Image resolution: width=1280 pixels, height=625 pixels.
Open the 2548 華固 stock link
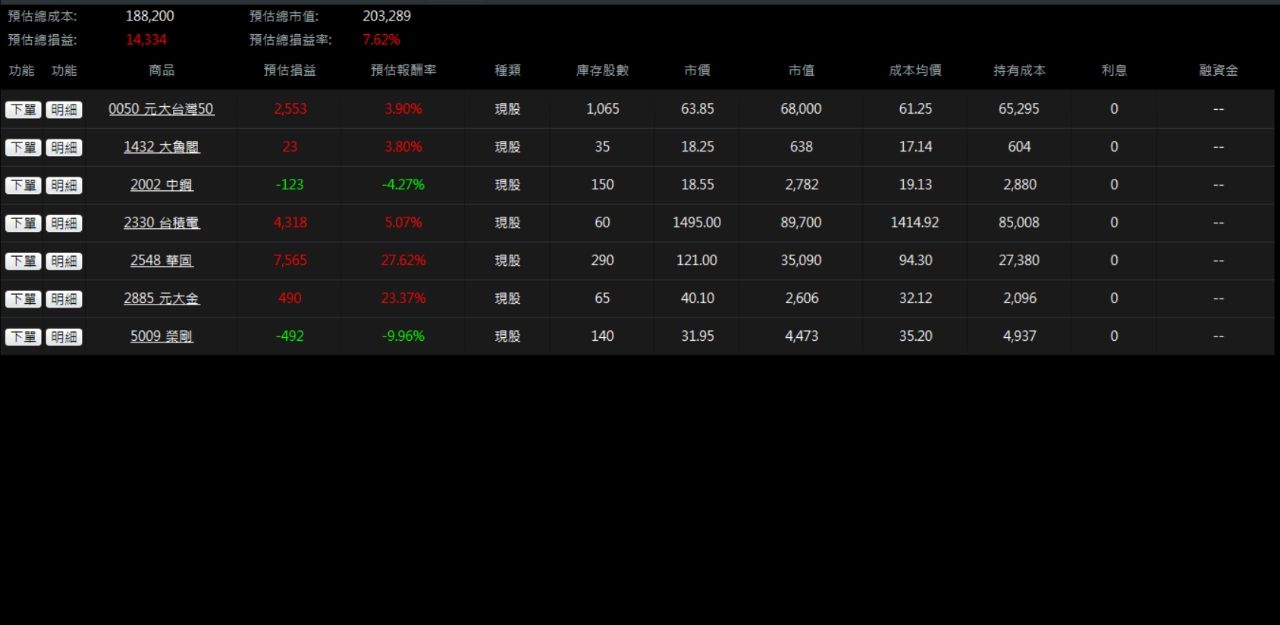[161, 261]
